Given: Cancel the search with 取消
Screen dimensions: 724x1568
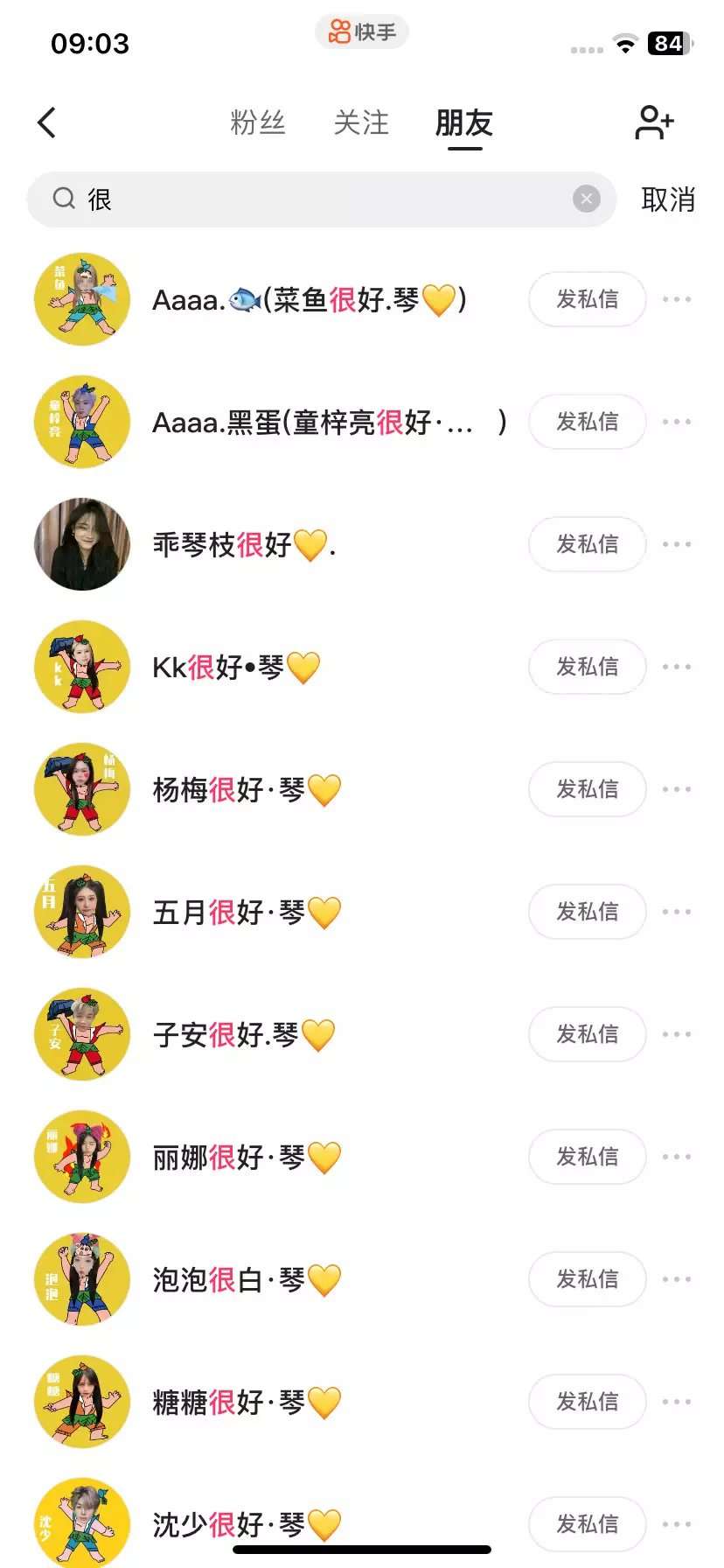Looking at the screenshot, I should pyautogui.click(x=668, y=199).
